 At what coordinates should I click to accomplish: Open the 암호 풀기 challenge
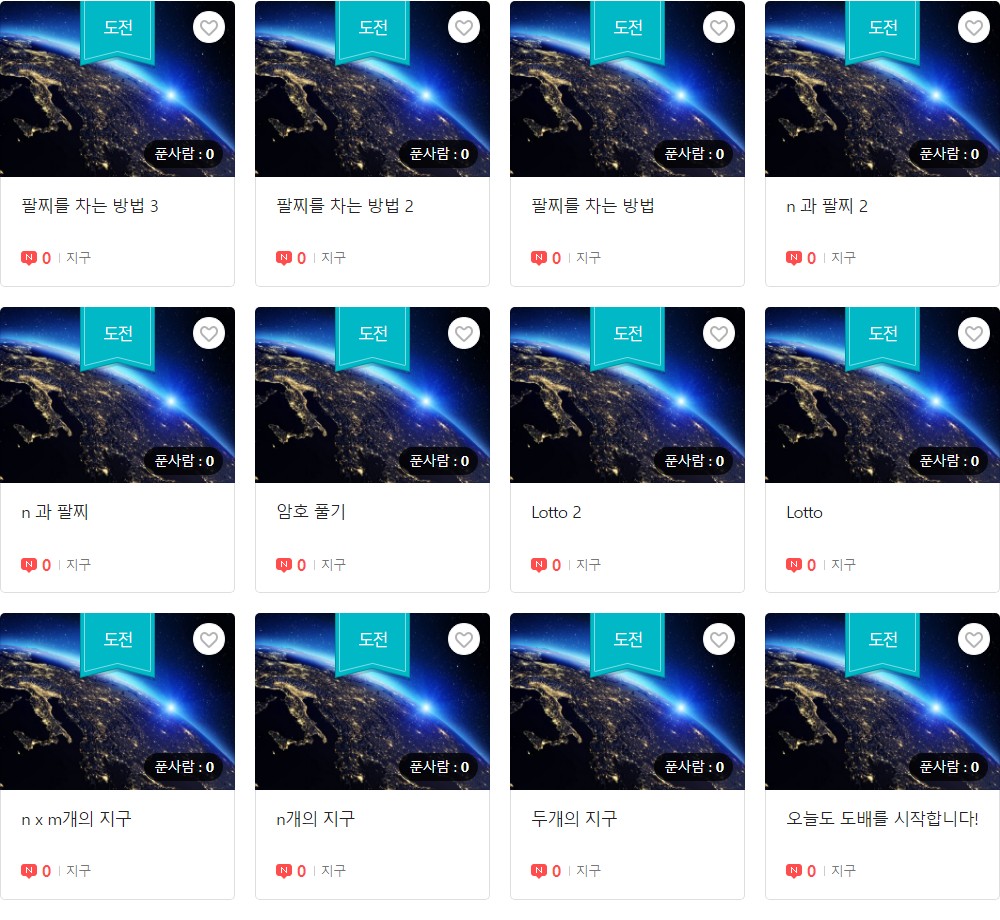pyautogui.click(x=311, y=513)
